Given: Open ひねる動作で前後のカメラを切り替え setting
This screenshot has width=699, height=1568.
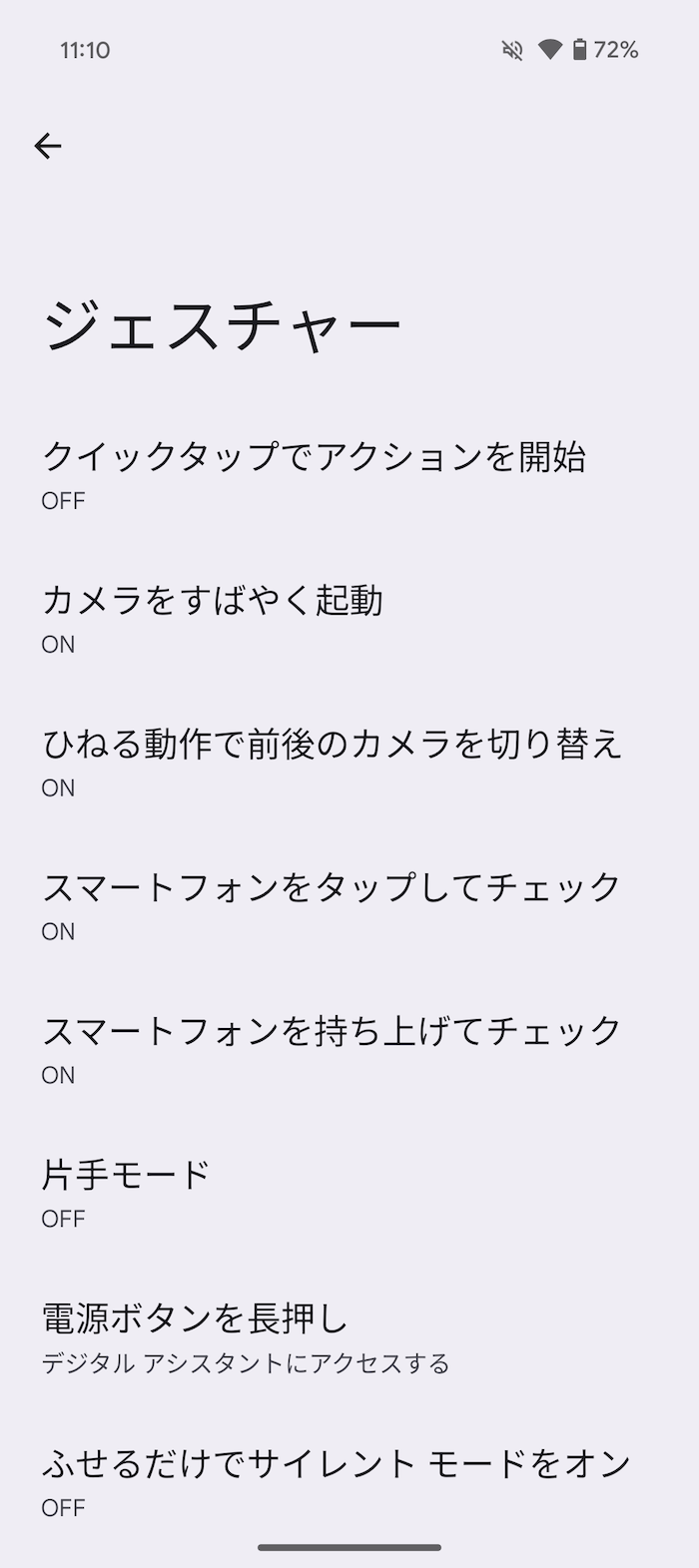Looking at the screenshot, I should (x=349, y=763).
